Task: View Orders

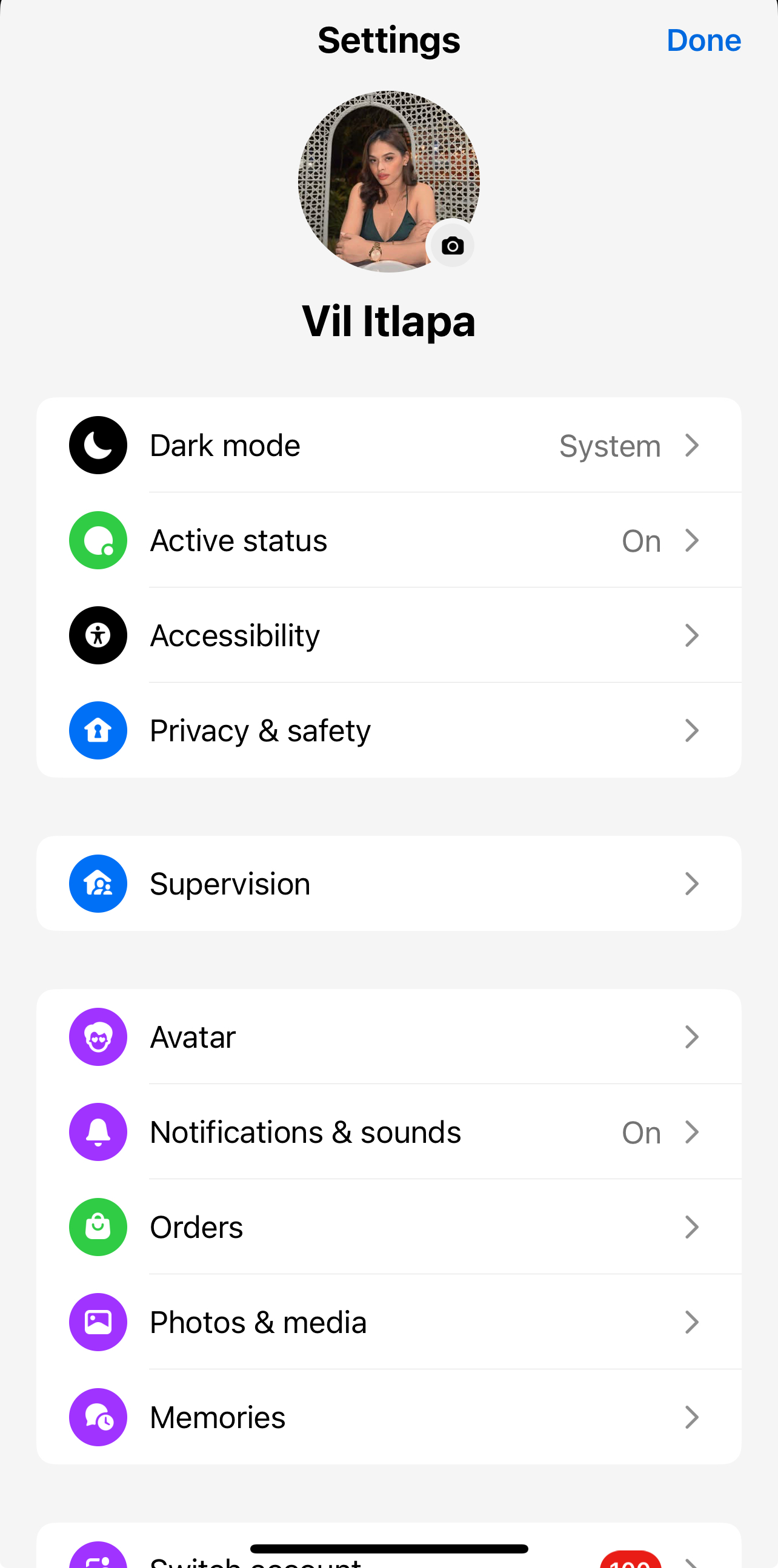Action: coord(389,1226)
